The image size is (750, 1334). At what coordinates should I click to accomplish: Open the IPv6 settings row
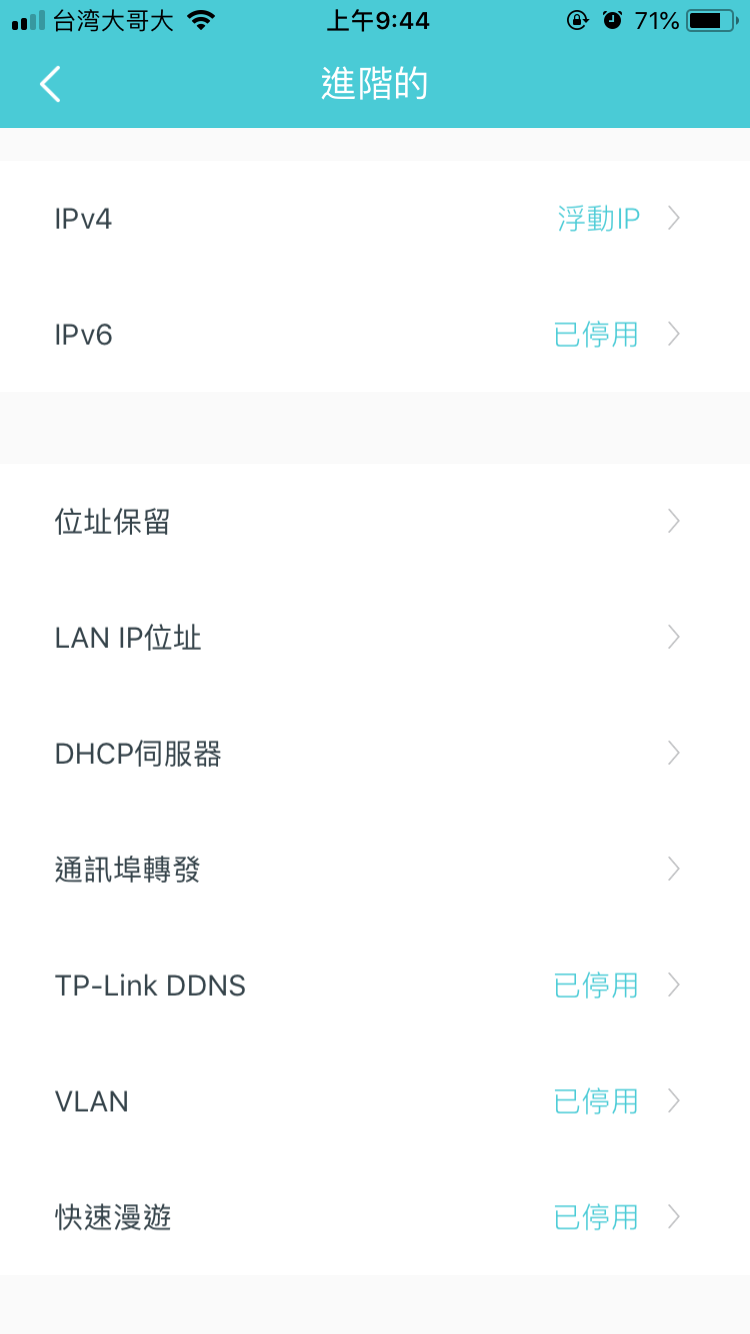(375, 334)
